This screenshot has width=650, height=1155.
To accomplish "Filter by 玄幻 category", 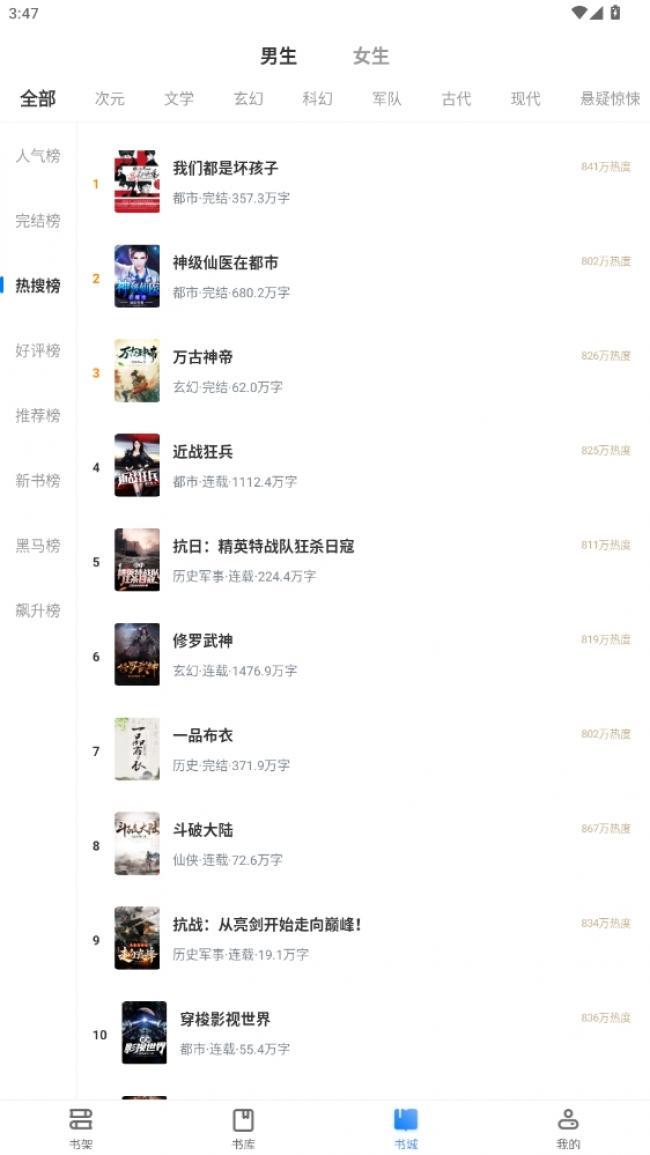I will (x=248, y=98).
